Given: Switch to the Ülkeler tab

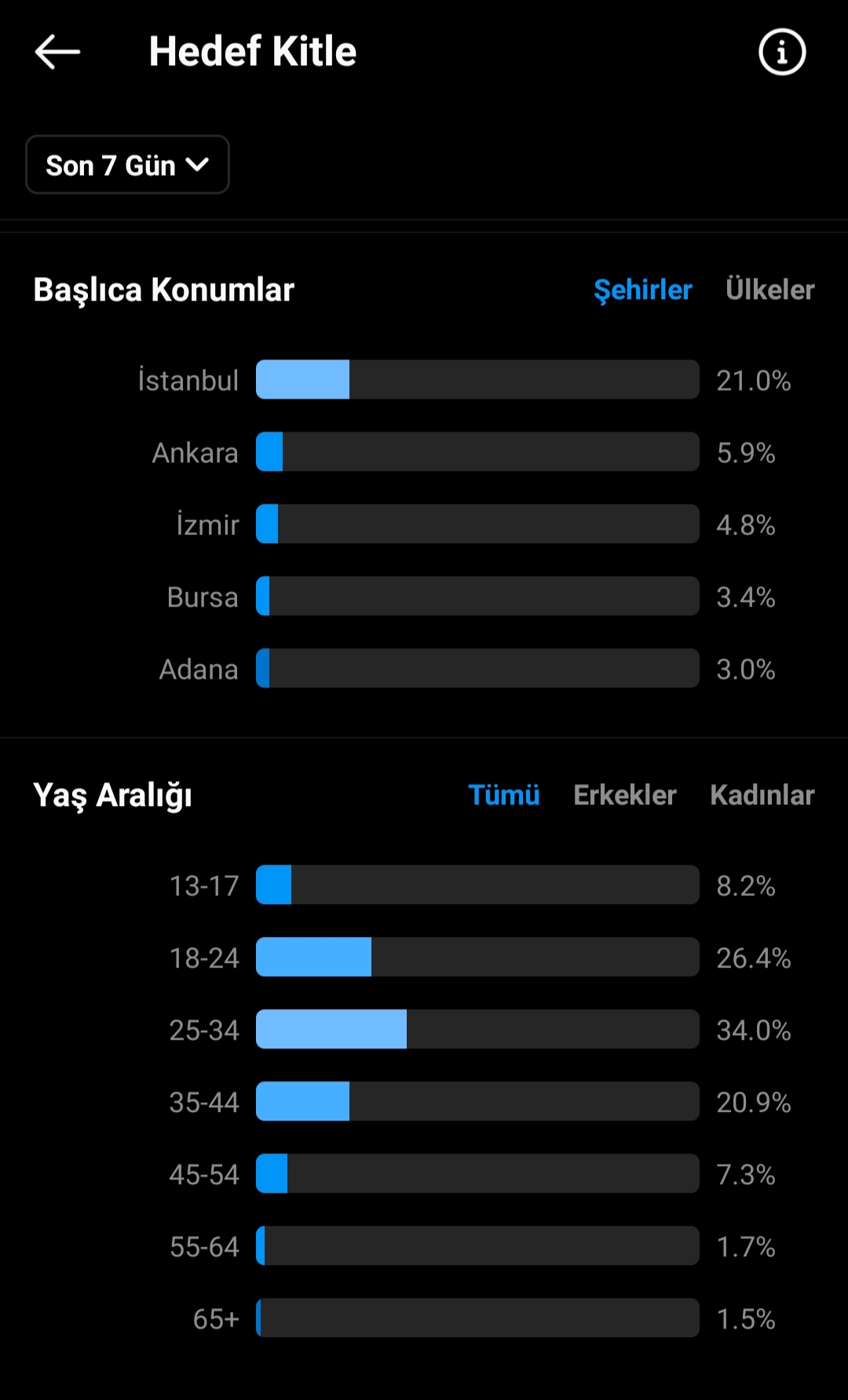Looking at the screenshot, I should pyautogui.click(x=769, y=290).
